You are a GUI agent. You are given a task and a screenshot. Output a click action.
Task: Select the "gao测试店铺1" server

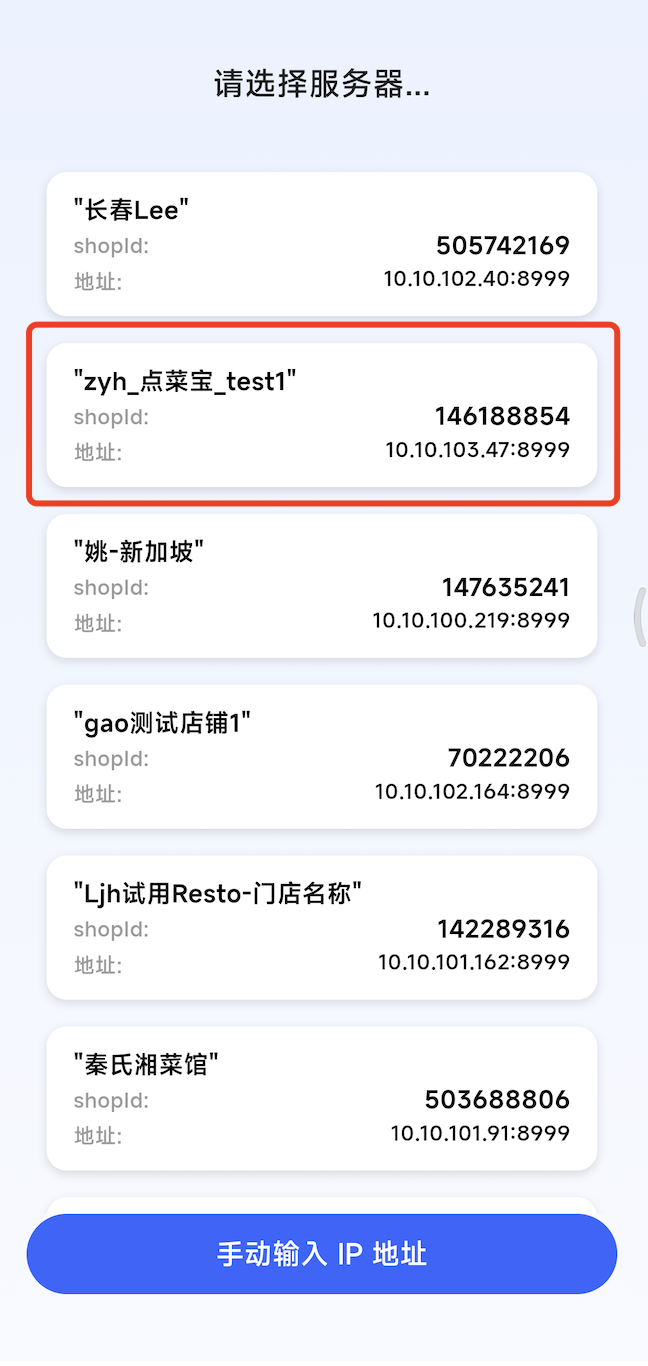click(x=321, y=757)
